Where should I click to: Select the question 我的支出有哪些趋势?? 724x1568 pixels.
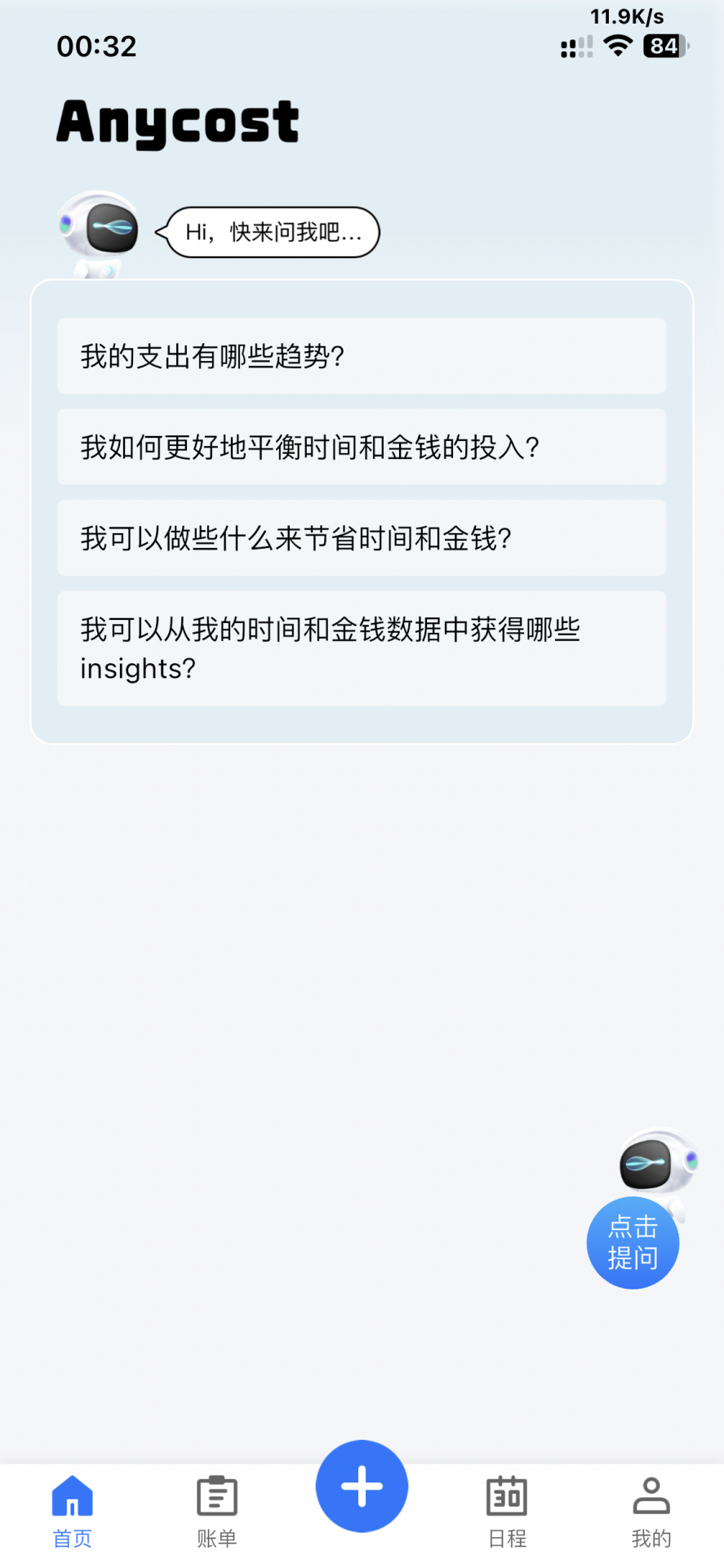point(362,356)
